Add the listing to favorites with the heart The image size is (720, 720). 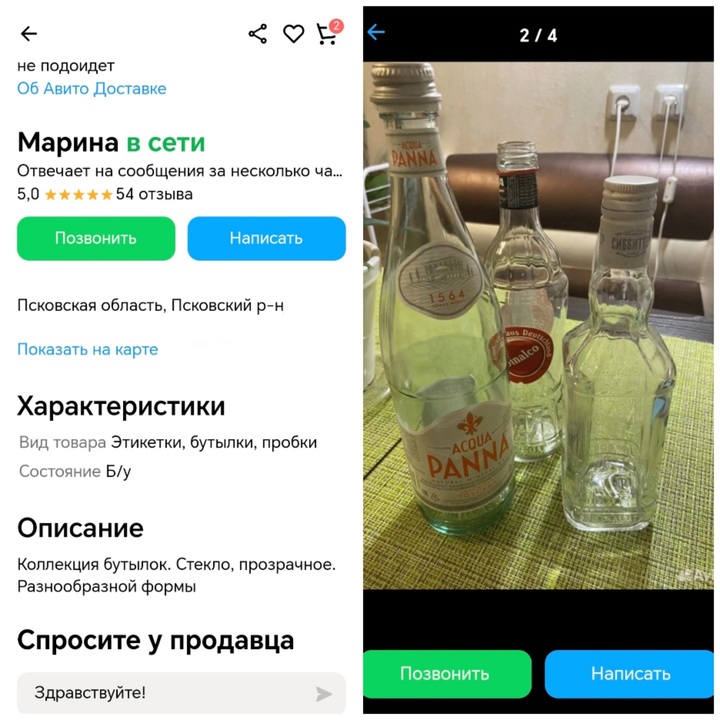click(x=293, y=34)
